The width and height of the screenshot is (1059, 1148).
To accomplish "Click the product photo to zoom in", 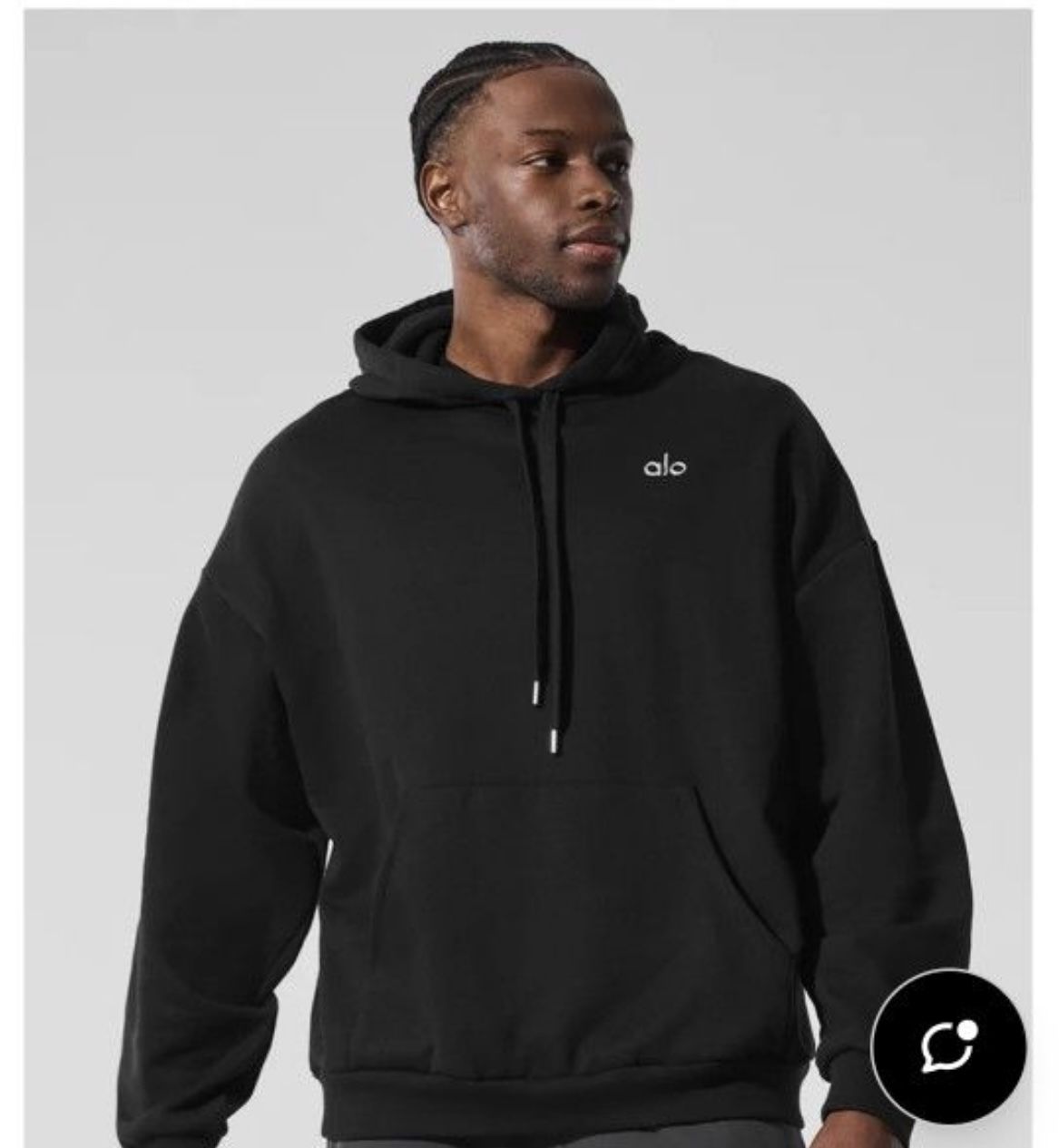I will 529,572.
